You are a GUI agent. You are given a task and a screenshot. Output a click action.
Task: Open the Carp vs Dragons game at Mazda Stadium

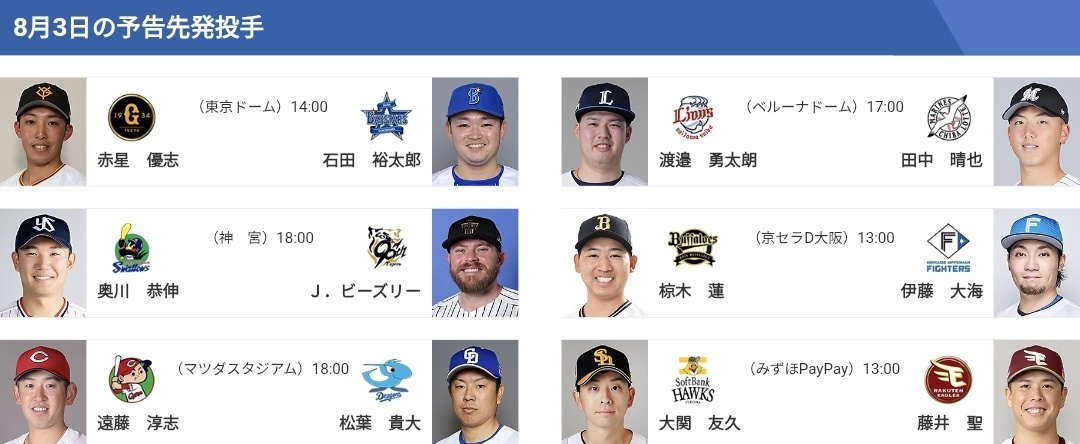click(260, 393)
